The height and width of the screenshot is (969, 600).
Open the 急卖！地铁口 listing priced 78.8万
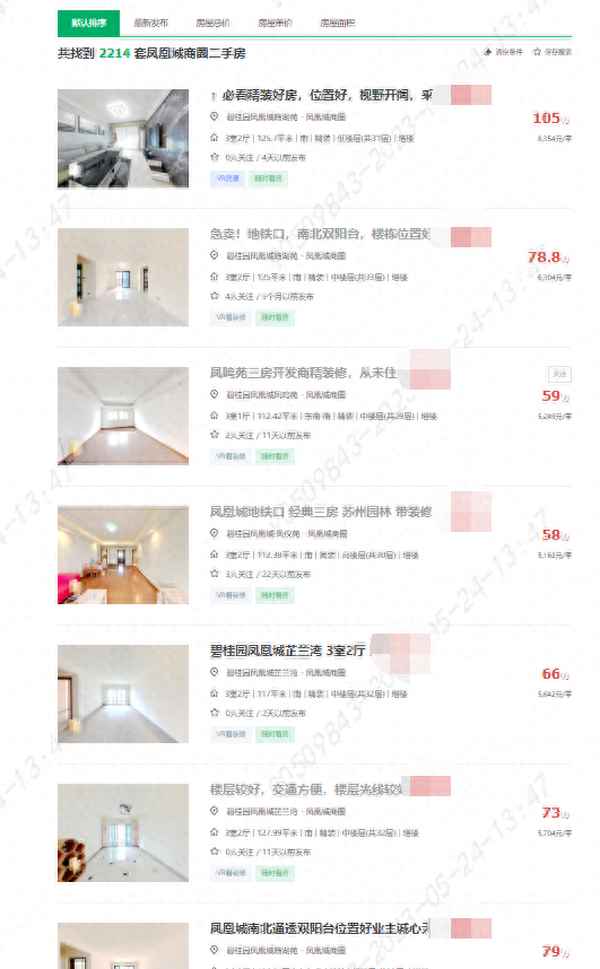[320, 235]
